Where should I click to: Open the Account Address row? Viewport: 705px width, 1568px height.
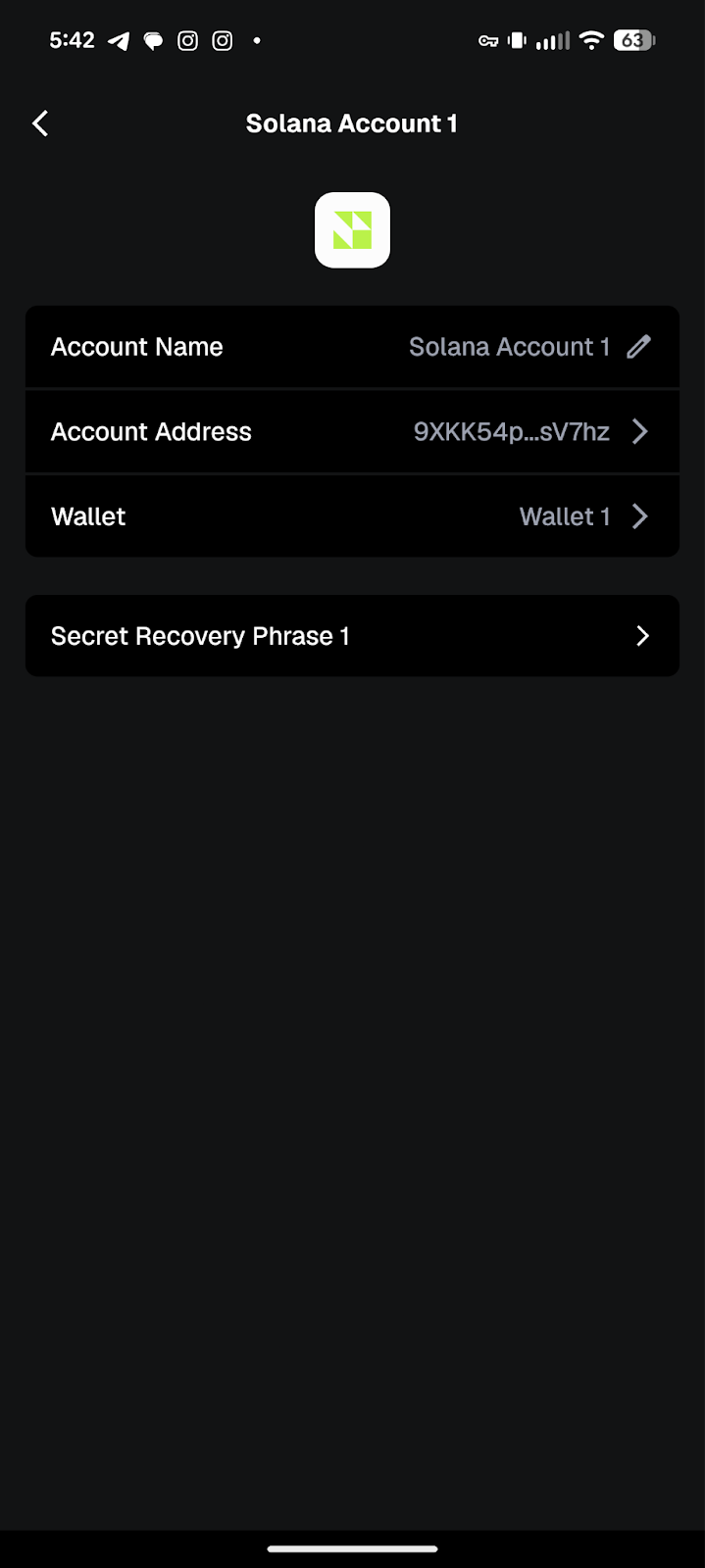tap(352, 432)
